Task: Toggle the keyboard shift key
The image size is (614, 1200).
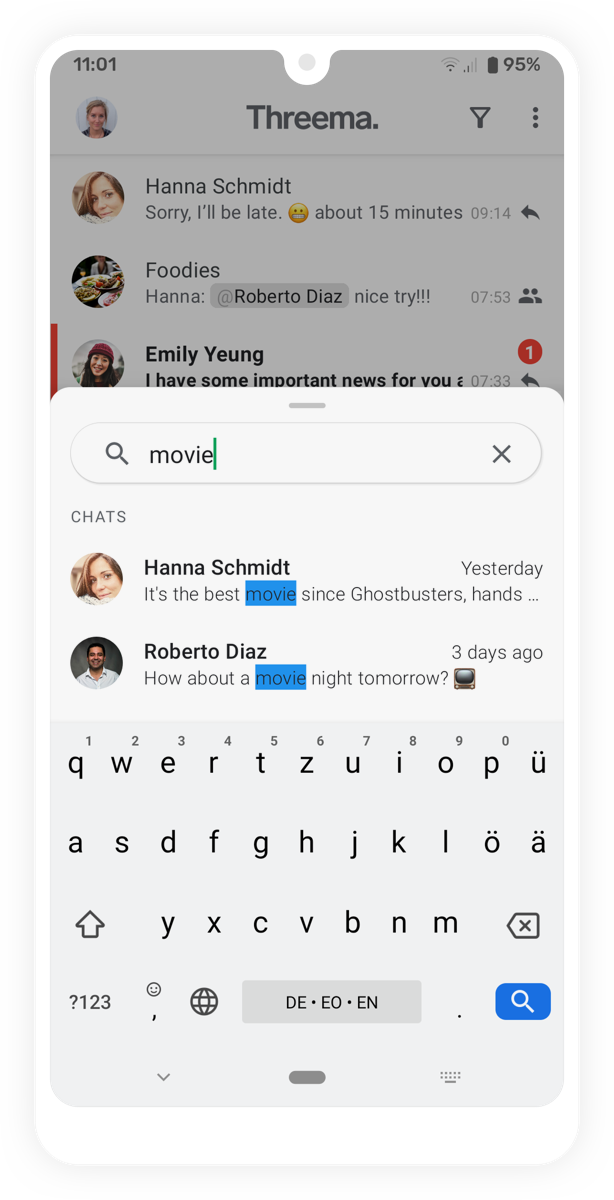Action: [x=90, y=925]
